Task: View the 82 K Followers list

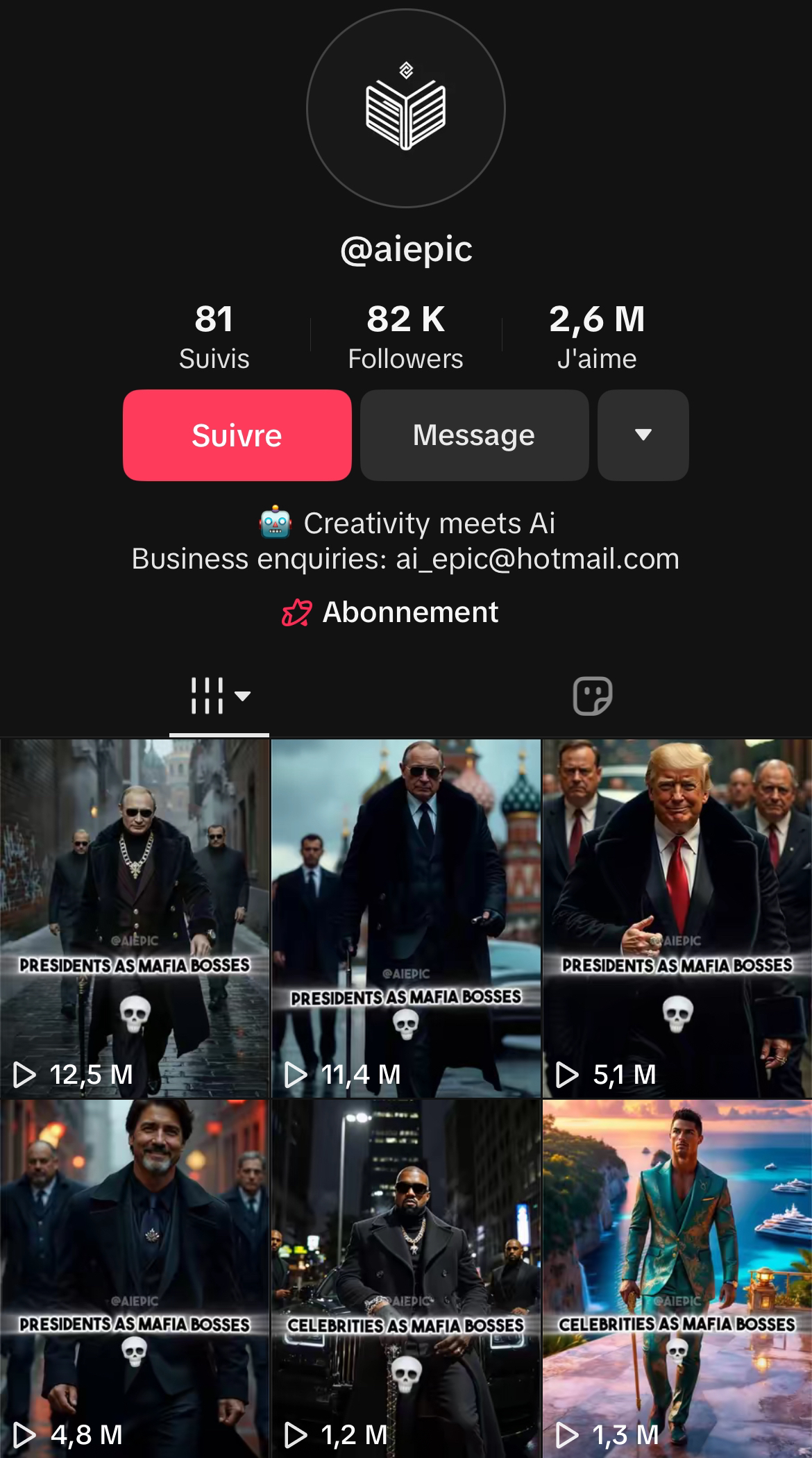Action: point(405,337)
